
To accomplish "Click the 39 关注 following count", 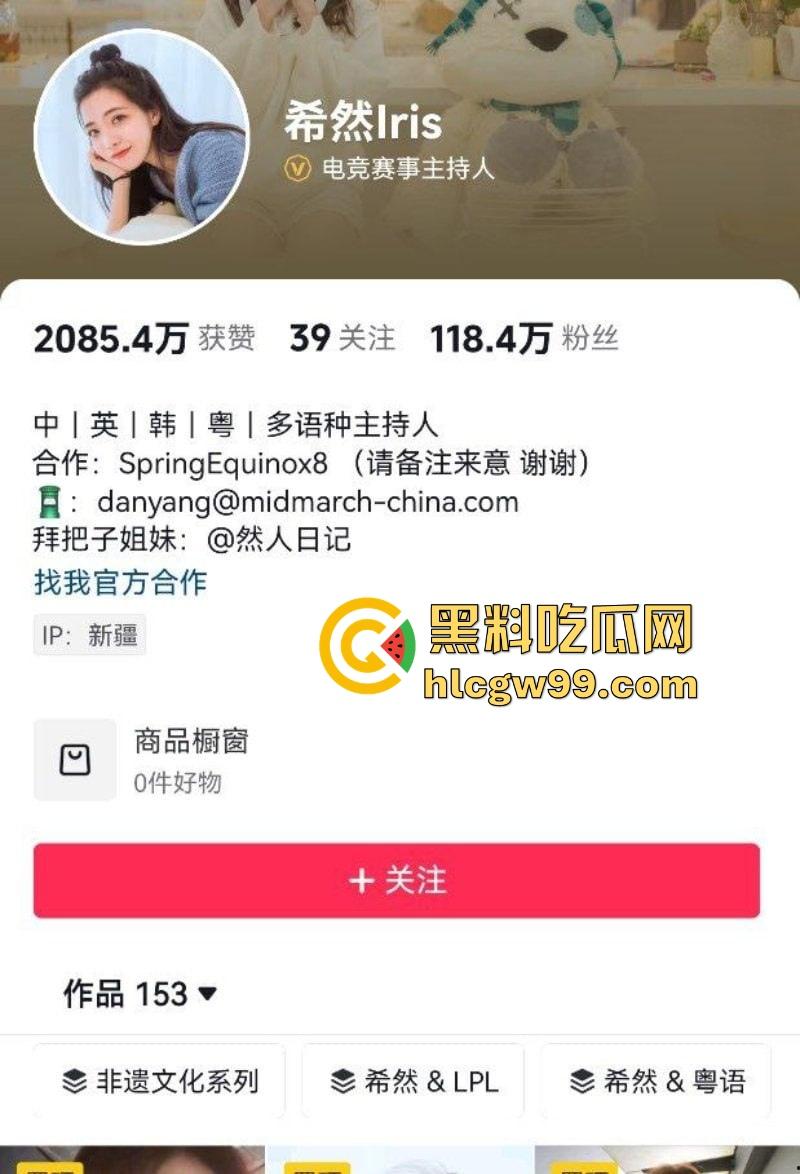I will click(340, 339).
